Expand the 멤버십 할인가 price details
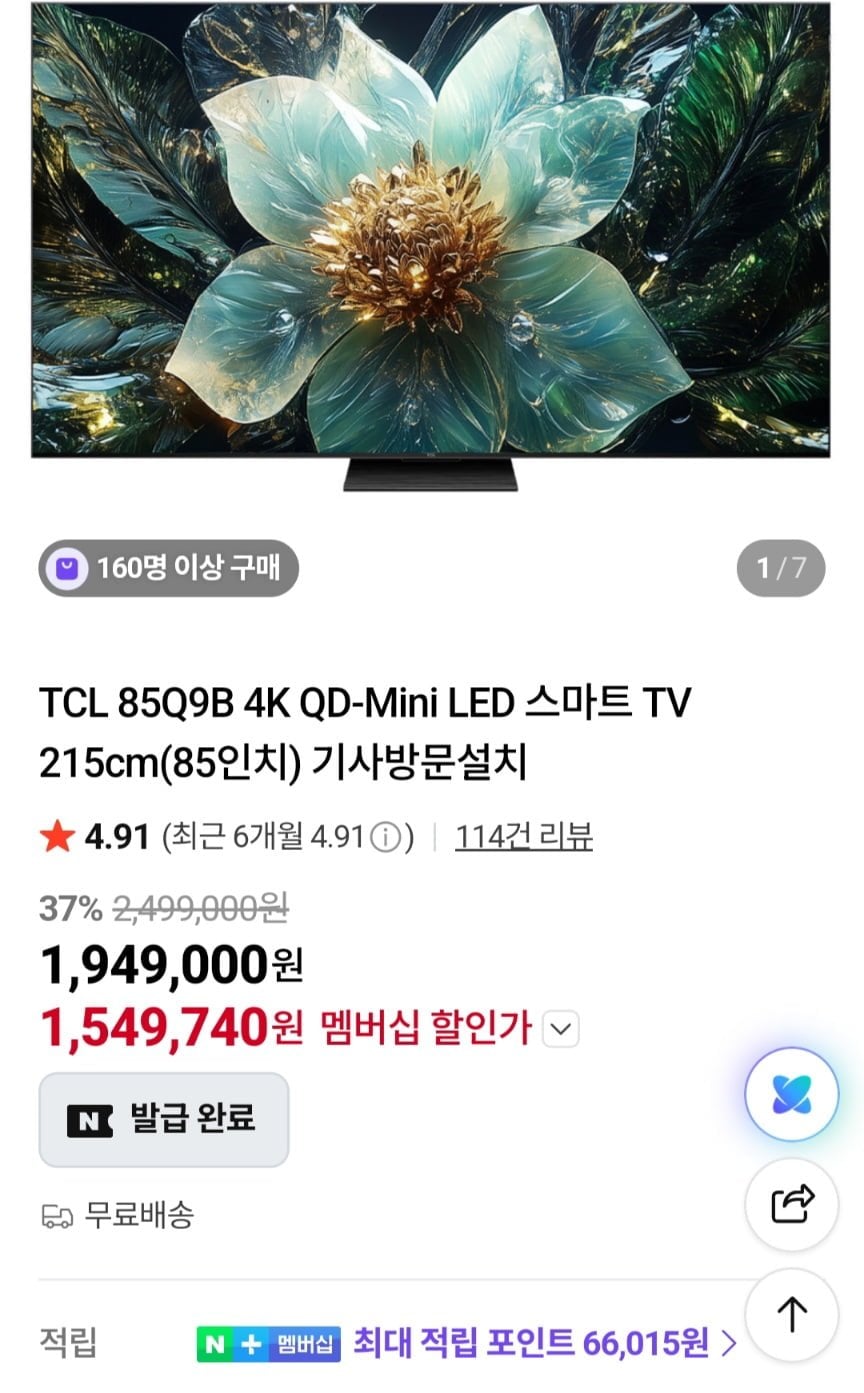The width and height of the screenshot is (864, 1393). point(560,1029)
